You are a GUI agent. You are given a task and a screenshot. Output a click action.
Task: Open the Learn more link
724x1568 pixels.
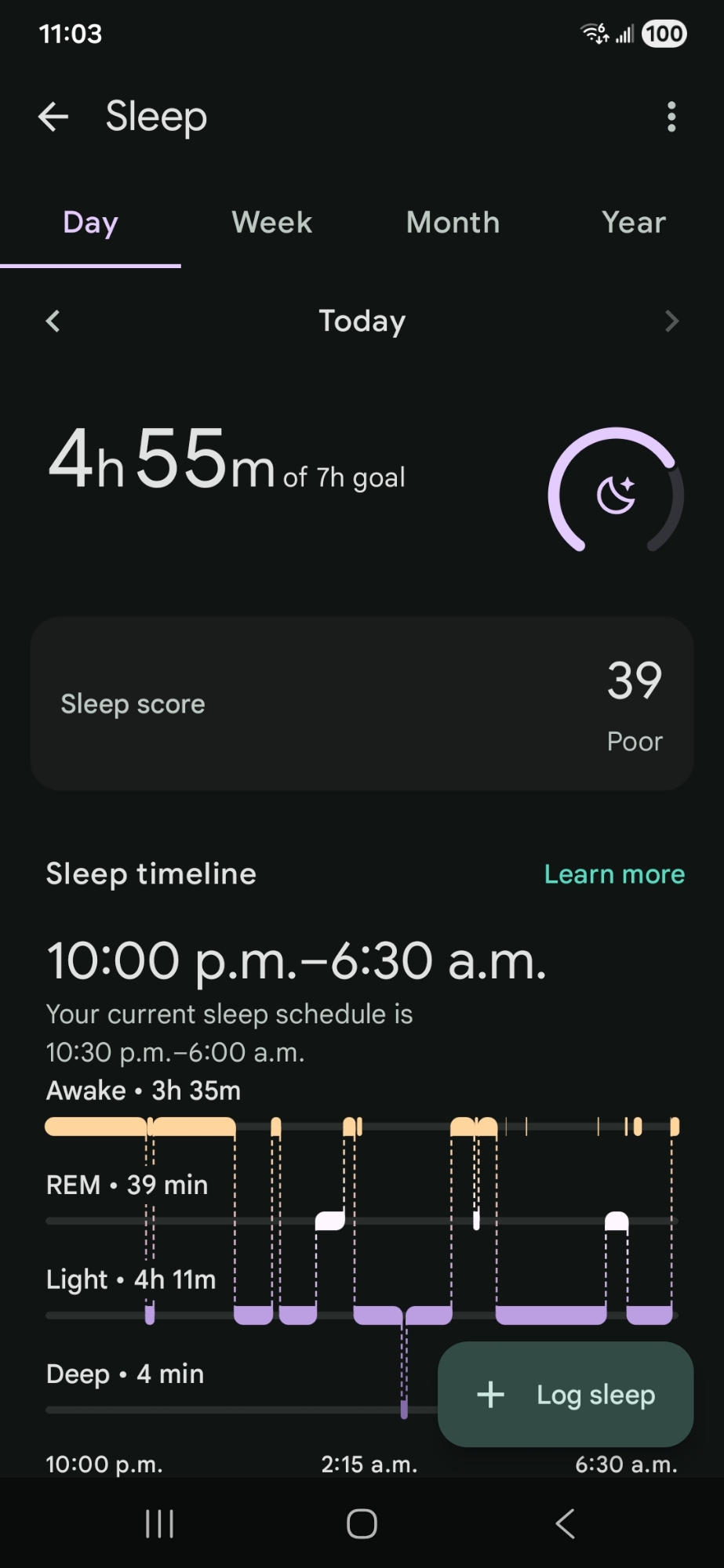614,874
